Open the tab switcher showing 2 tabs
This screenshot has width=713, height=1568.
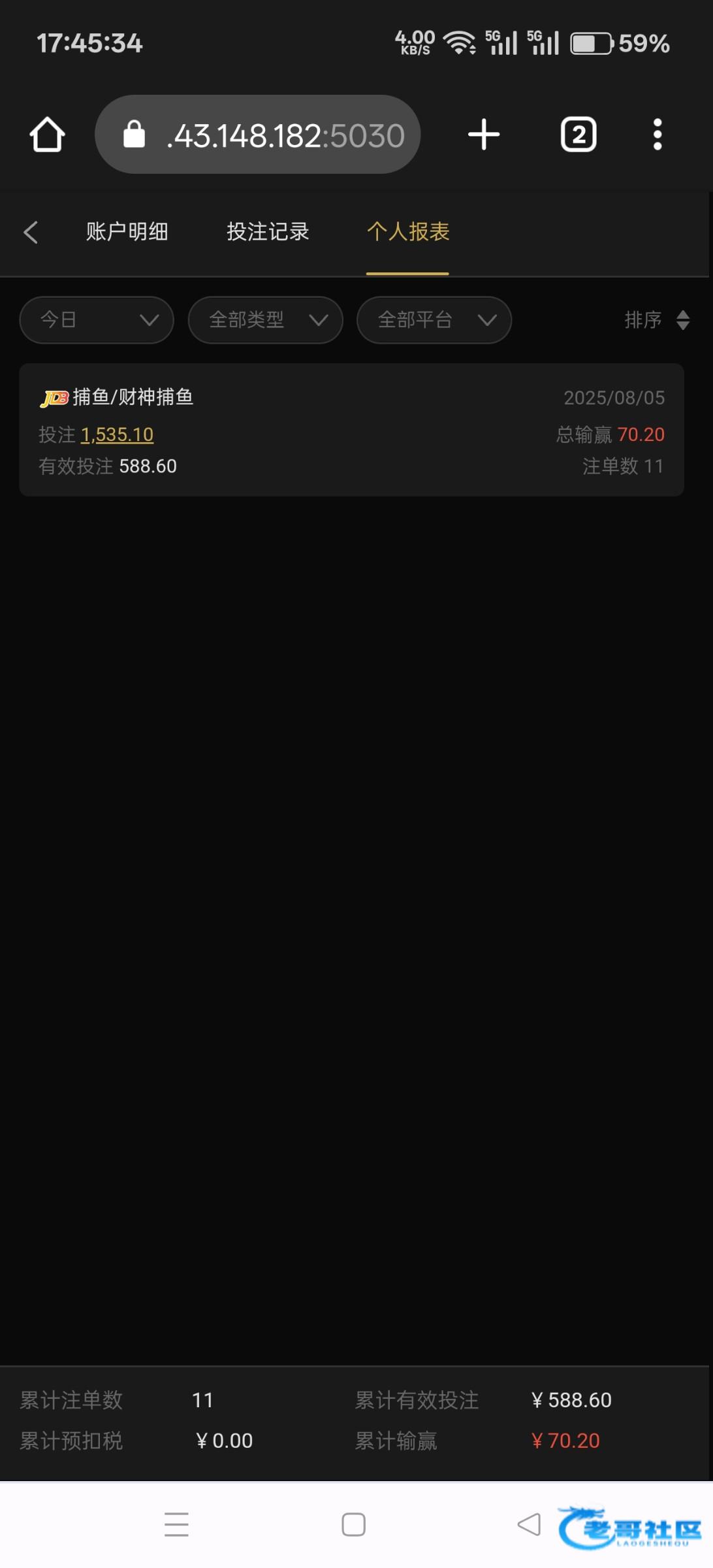578,135
